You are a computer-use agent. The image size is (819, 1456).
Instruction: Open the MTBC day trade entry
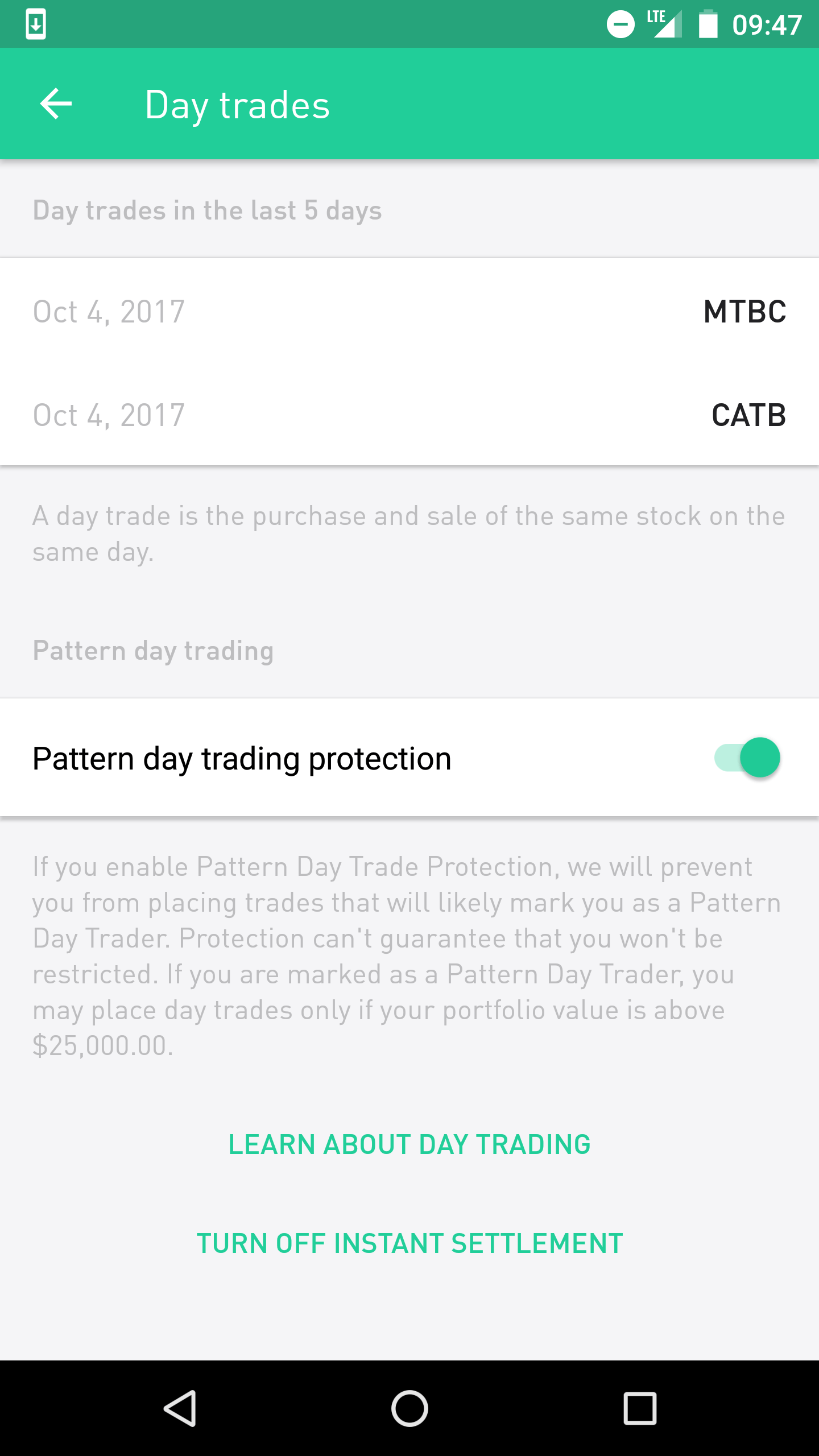(409, 311)
